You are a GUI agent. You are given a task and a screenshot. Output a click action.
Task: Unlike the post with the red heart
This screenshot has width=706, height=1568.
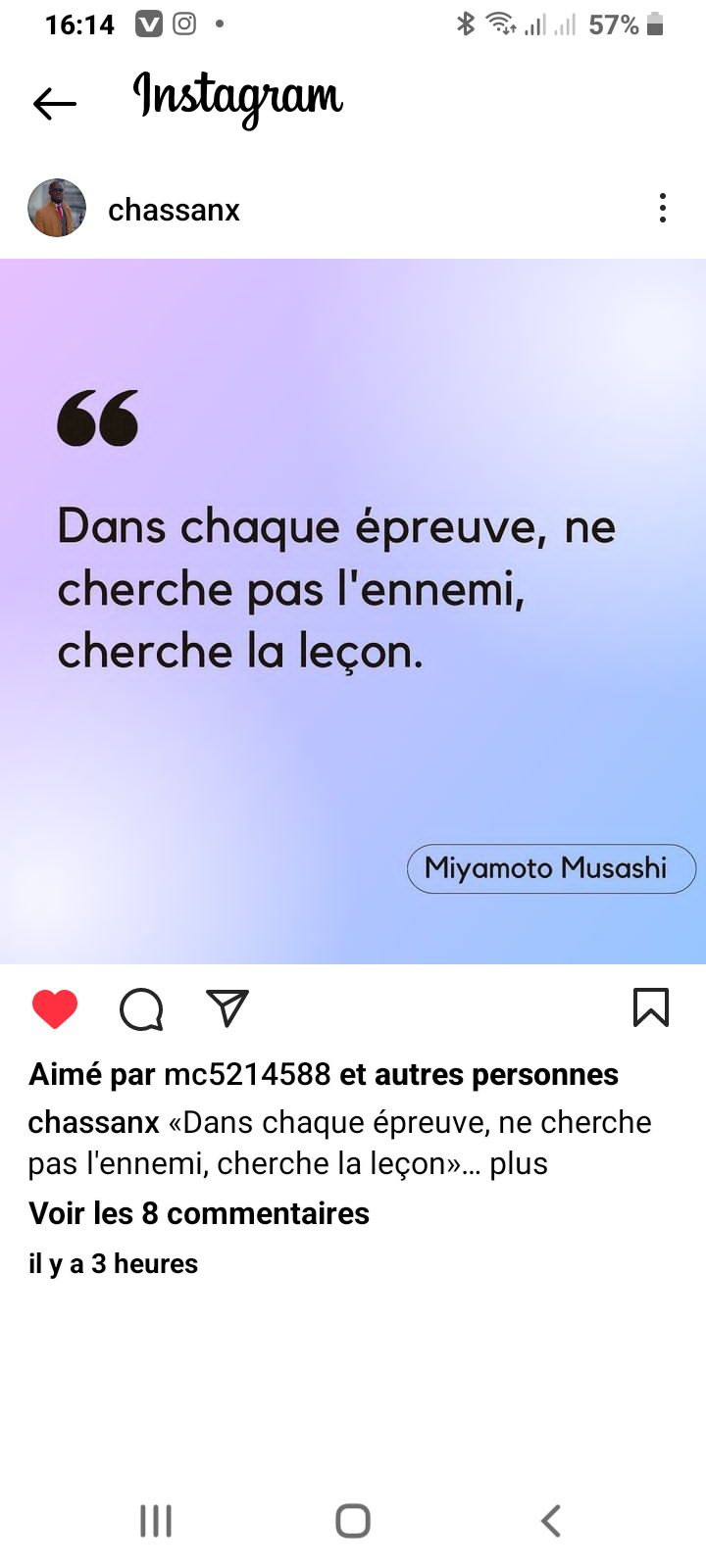tap(55, 1008)
